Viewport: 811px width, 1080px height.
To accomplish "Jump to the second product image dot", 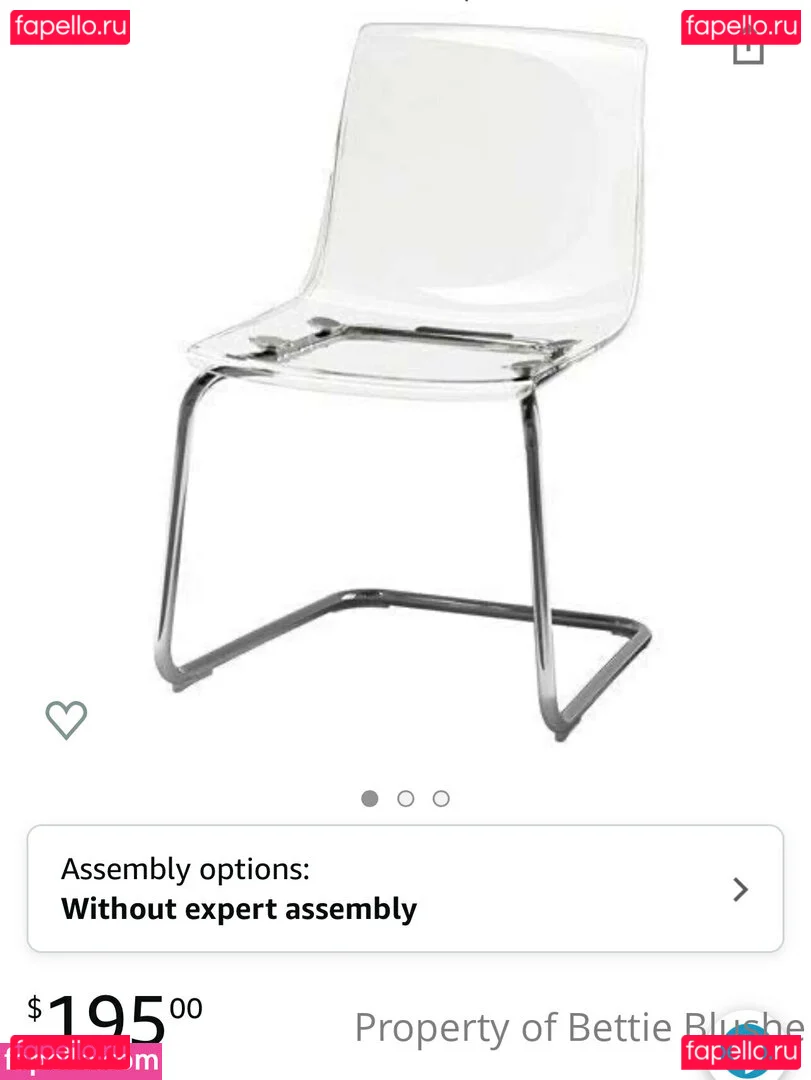I will pos(405,798).
